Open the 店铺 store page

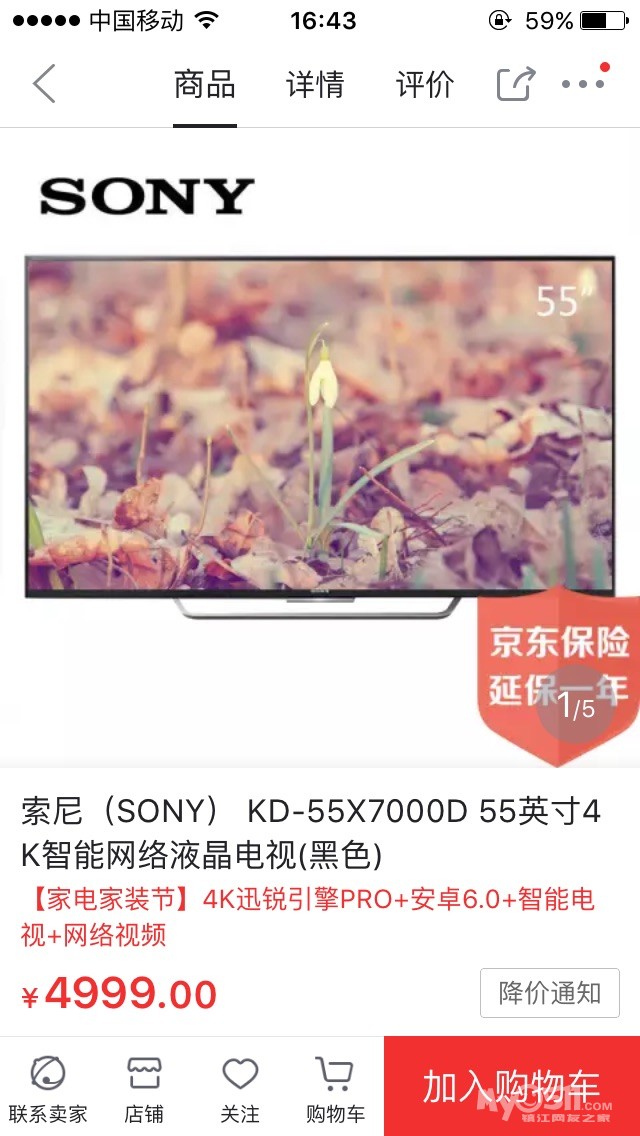click(144, 1088)
